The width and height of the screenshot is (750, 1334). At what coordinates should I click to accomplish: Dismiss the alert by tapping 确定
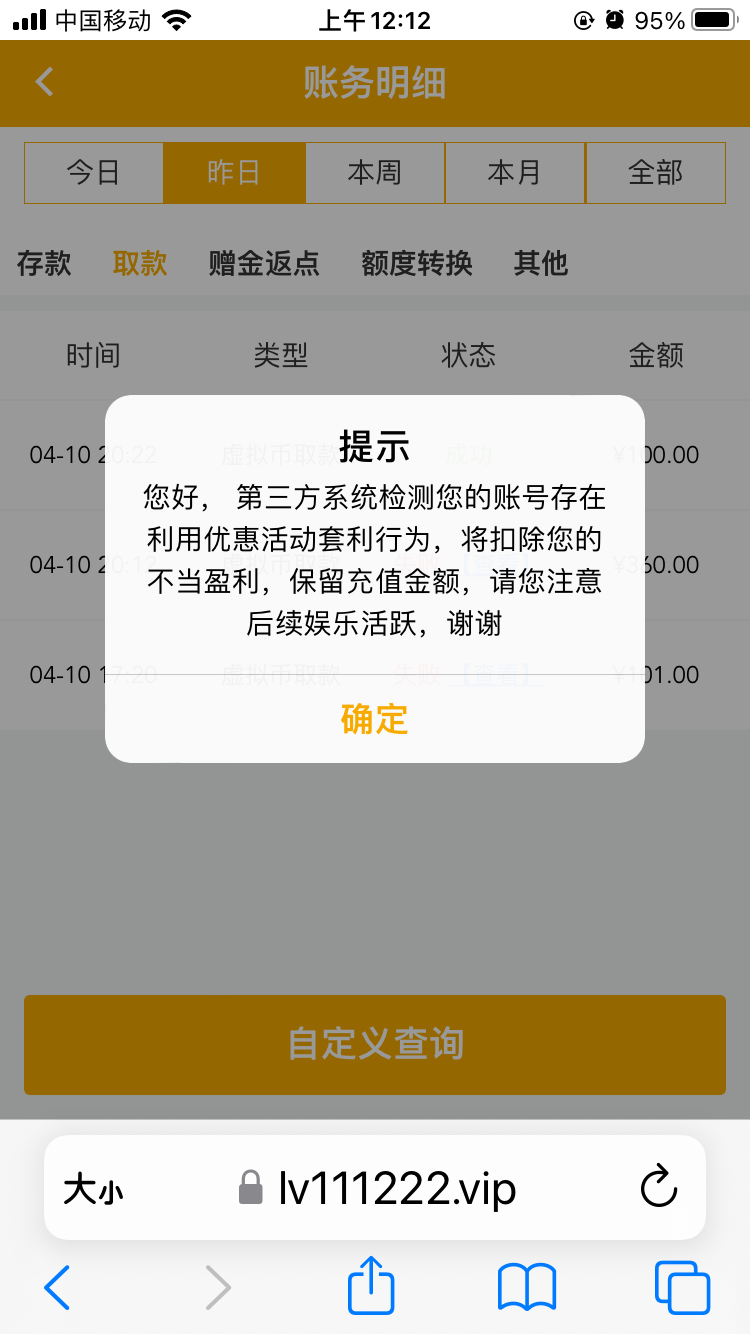pyautogui.click(x=374, y=719)
